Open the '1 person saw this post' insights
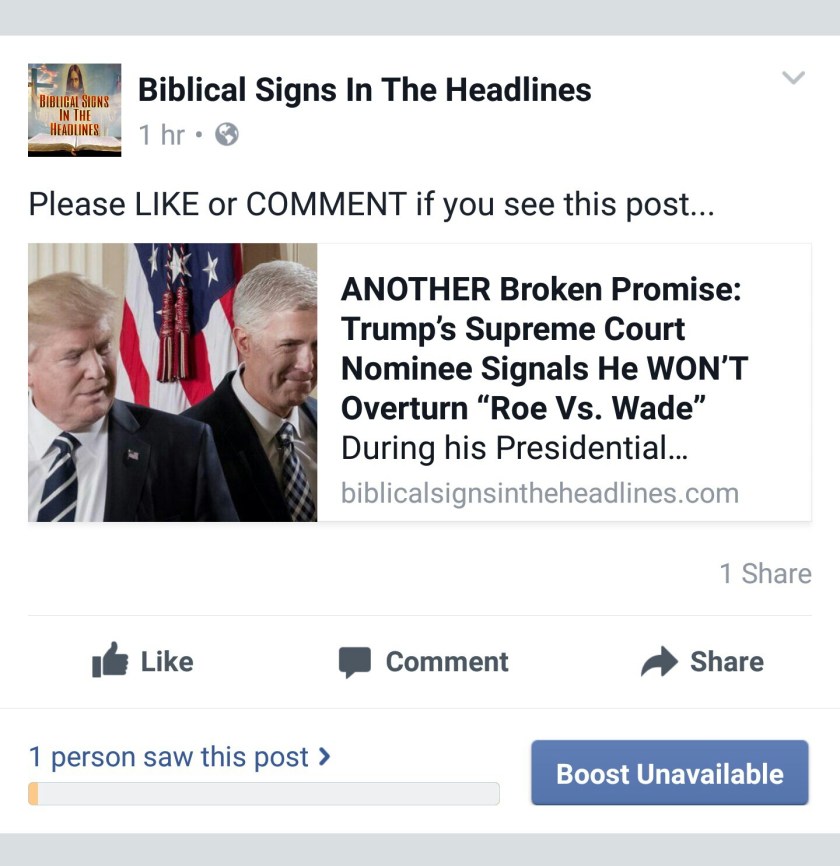 pos(180,757)
